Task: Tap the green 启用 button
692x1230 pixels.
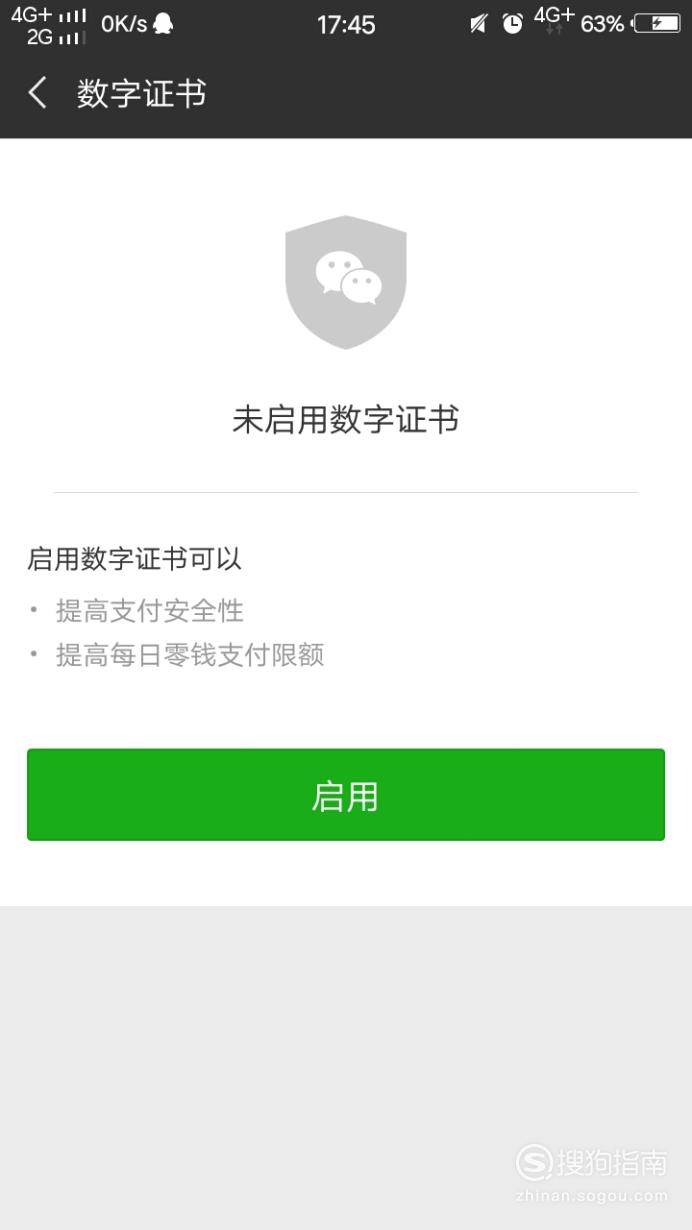Action: 346,795
